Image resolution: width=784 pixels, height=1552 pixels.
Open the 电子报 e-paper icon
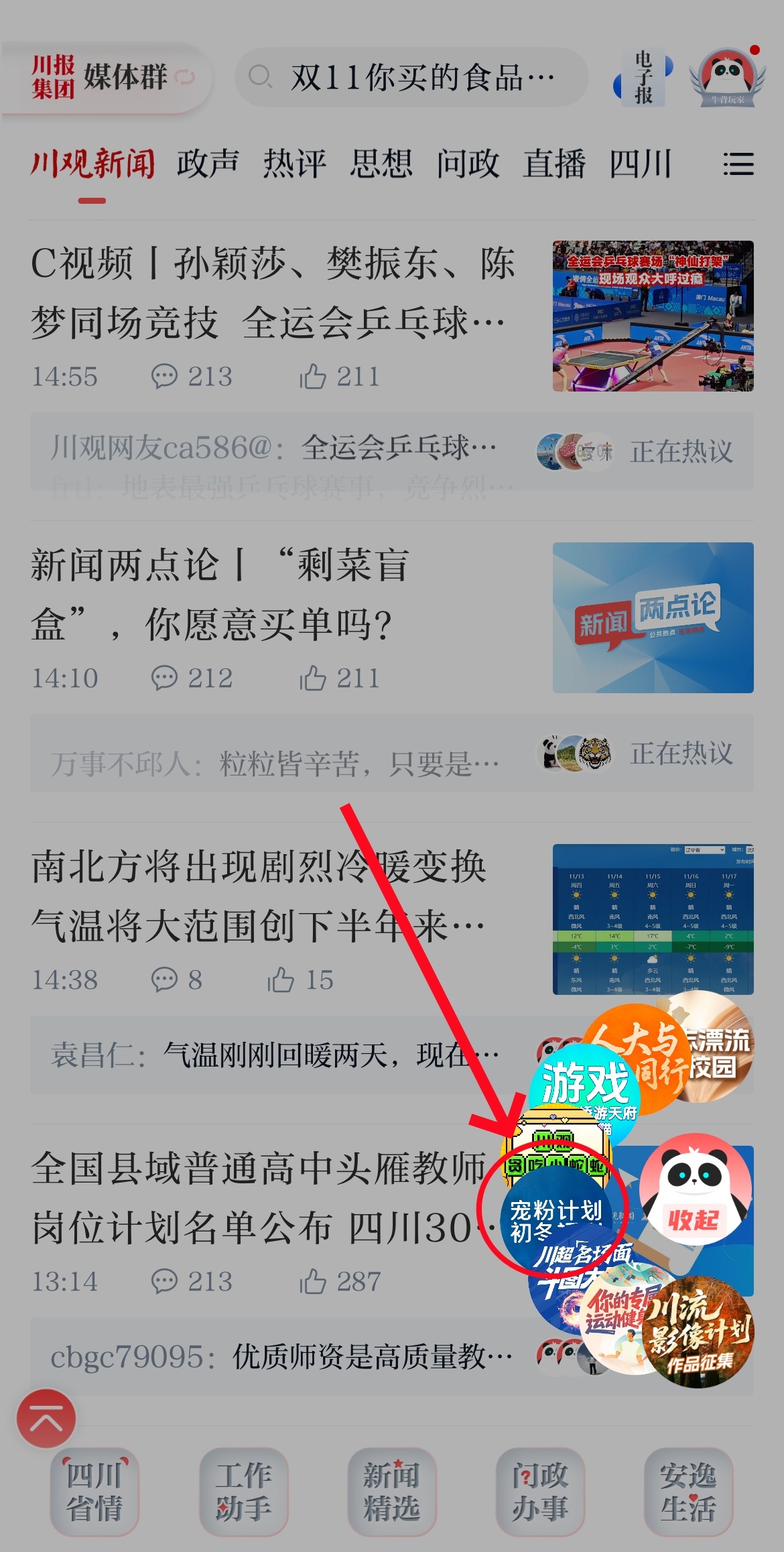tap(643, 78)
